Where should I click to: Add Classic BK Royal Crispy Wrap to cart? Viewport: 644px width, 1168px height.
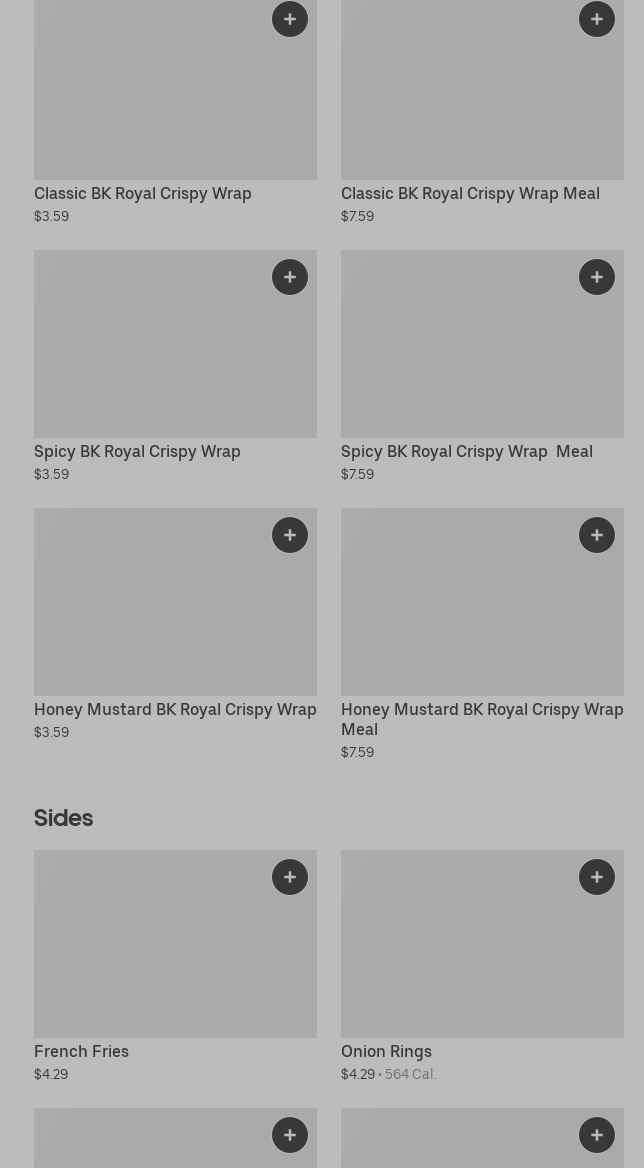pos(290,19)
